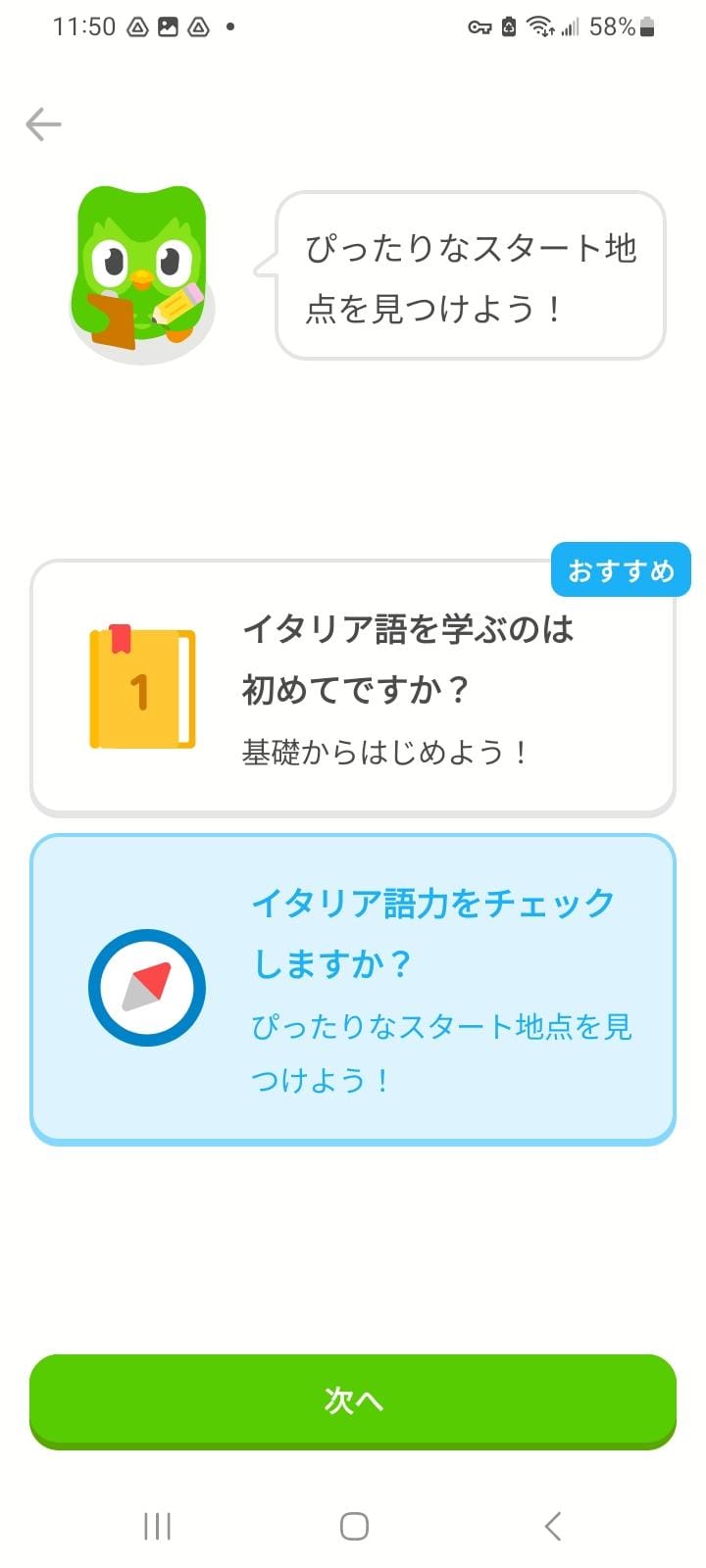706x1568 pixels.
Task: Open the Android recent apps button
Action: tap(157, 1525)
